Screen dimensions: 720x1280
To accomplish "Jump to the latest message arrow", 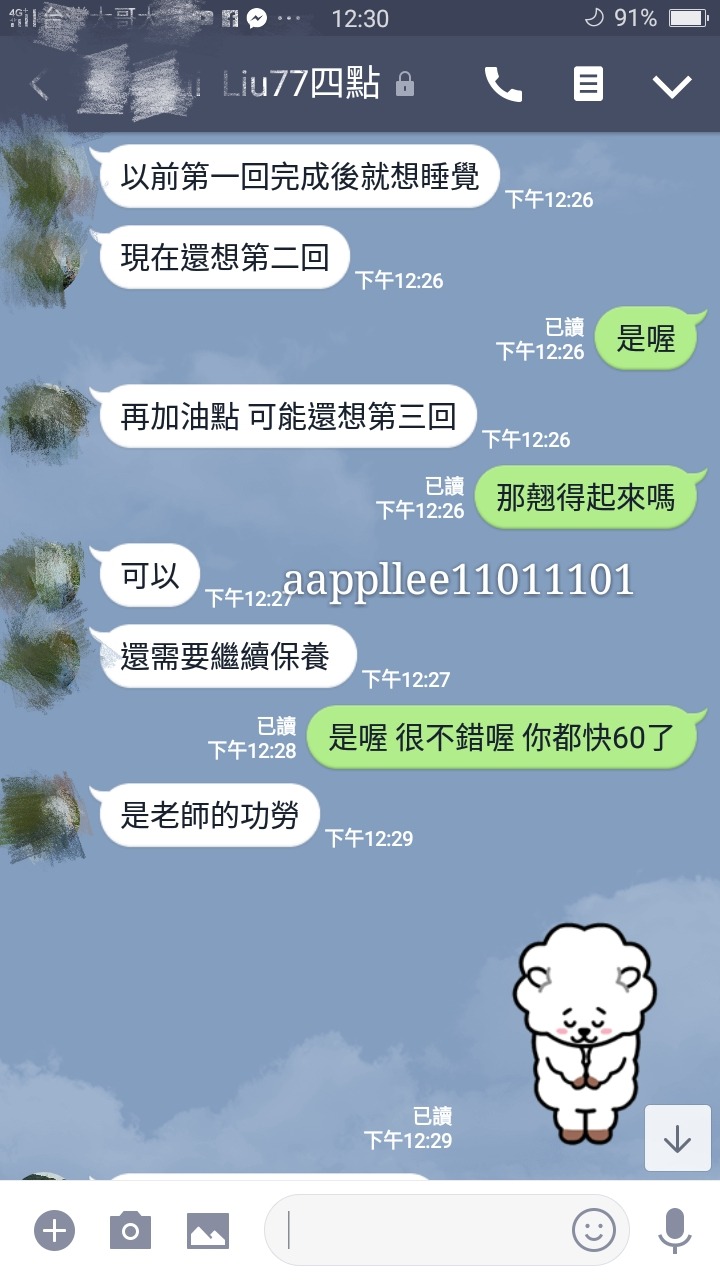I will pyautogui.click(x=677, y=1138).
